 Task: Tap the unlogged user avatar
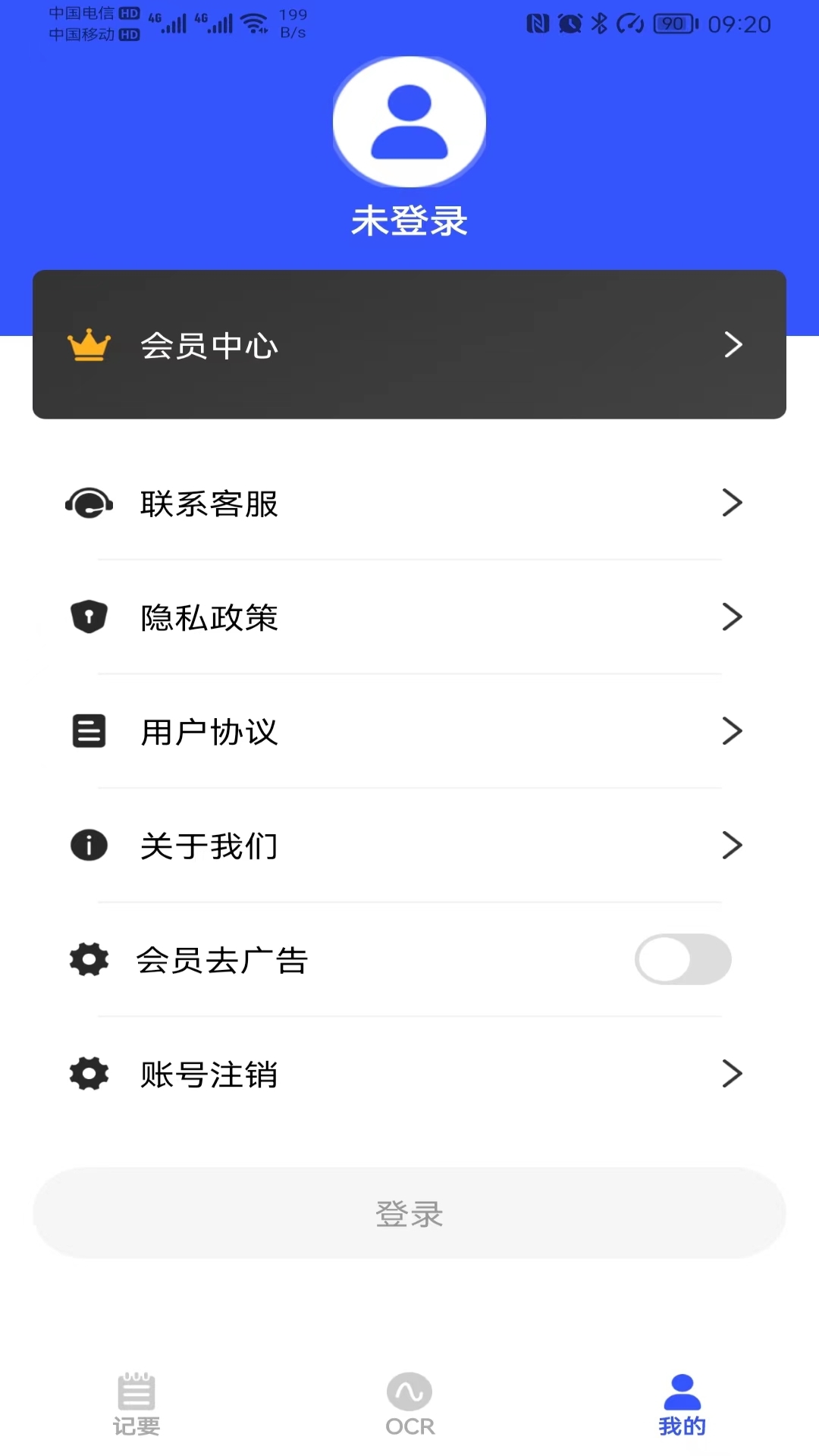(409, 121)
